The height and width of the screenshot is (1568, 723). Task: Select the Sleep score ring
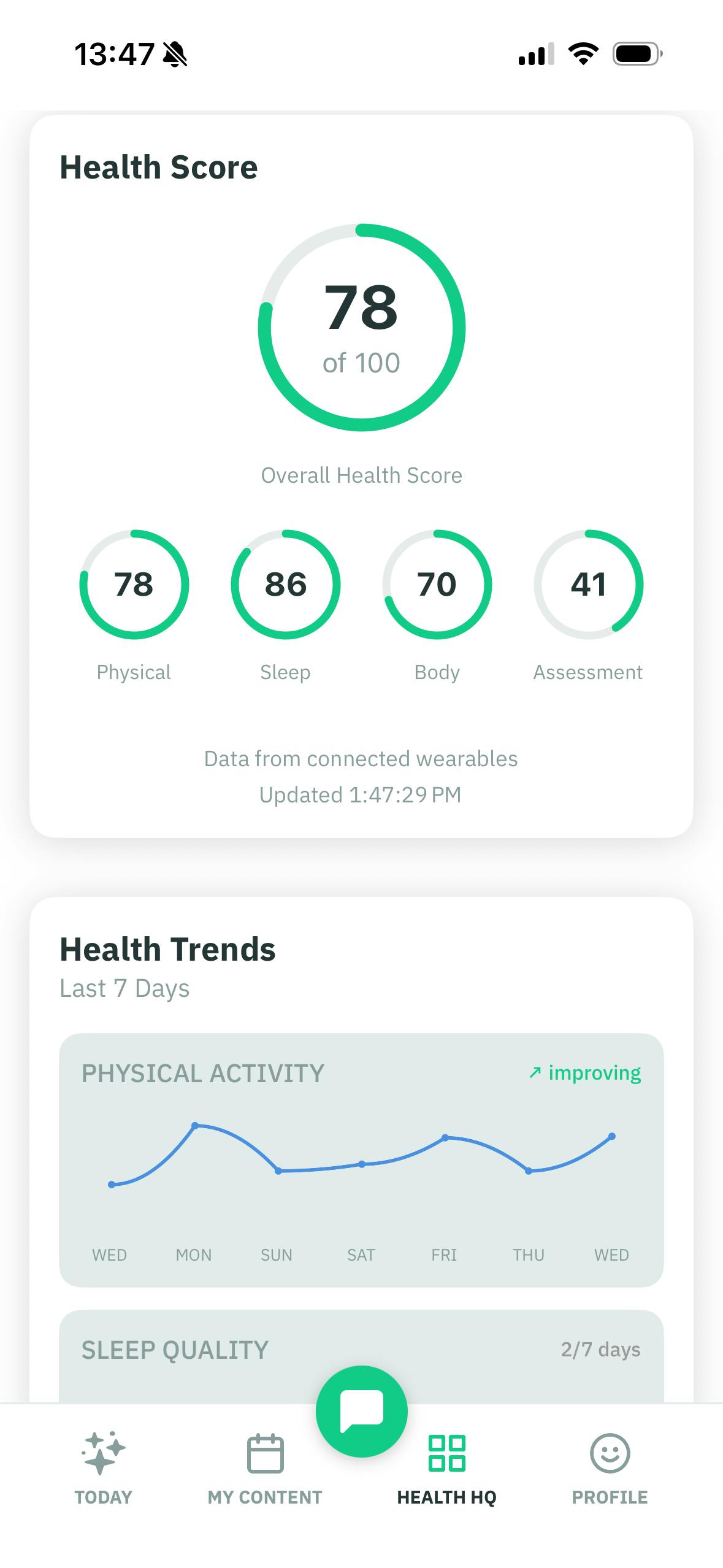[286, 585]
